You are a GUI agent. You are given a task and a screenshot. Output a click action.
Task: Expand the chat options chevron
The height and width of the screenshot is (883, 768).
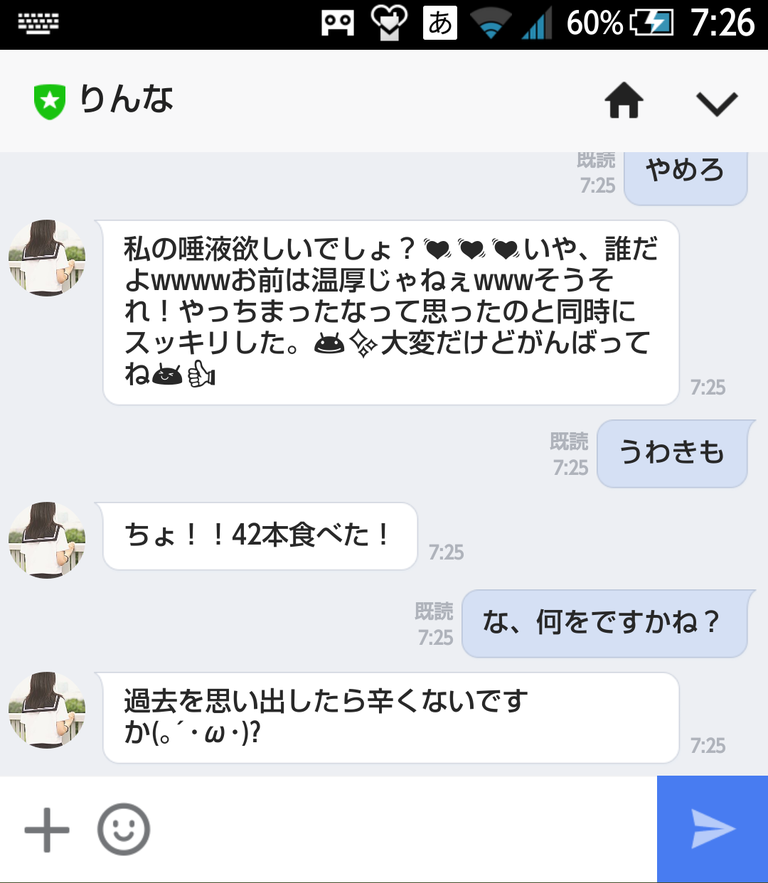[716, 102]
